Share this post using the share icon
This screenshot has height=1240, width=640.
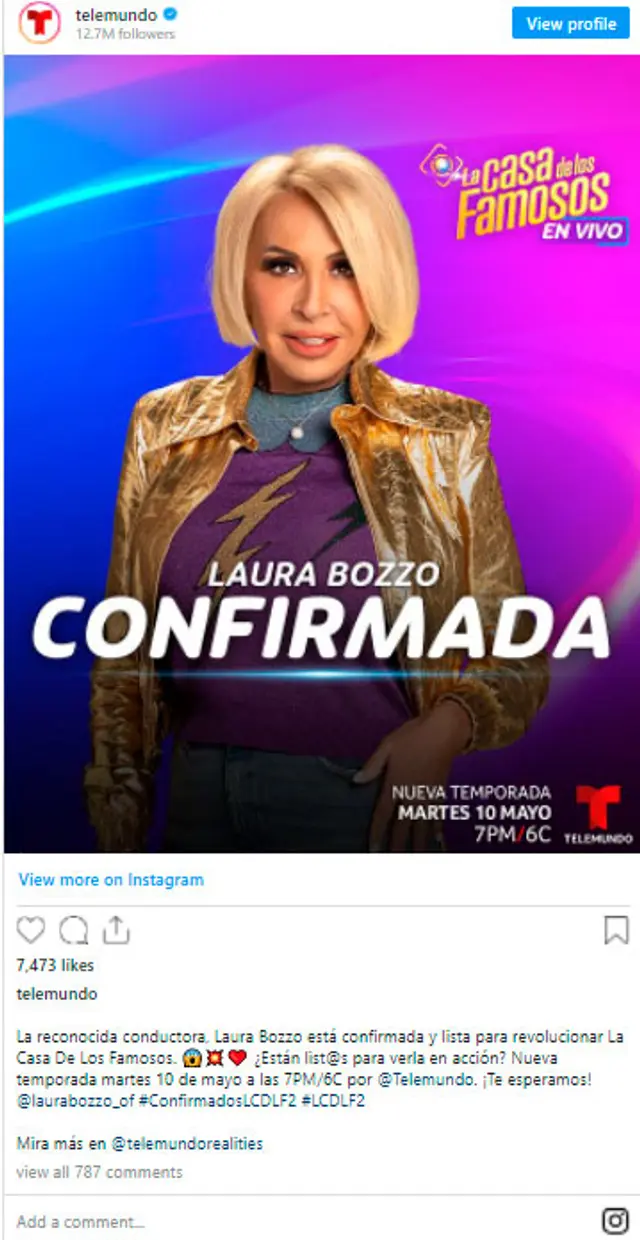(x=116, y=931)
